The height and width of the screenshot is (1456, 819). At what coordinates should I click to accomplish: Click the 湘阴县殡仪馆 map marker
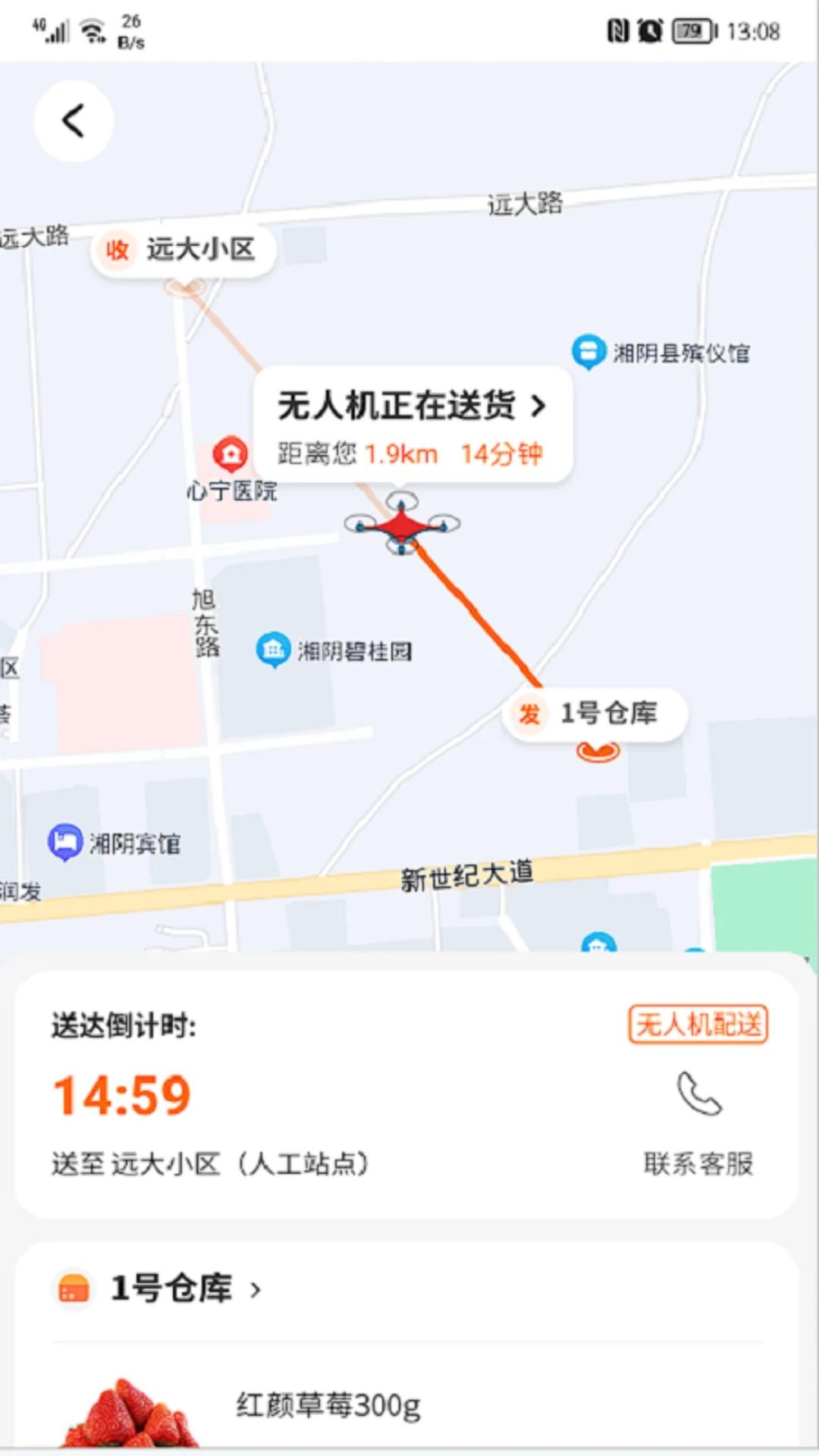coord(587,350)
